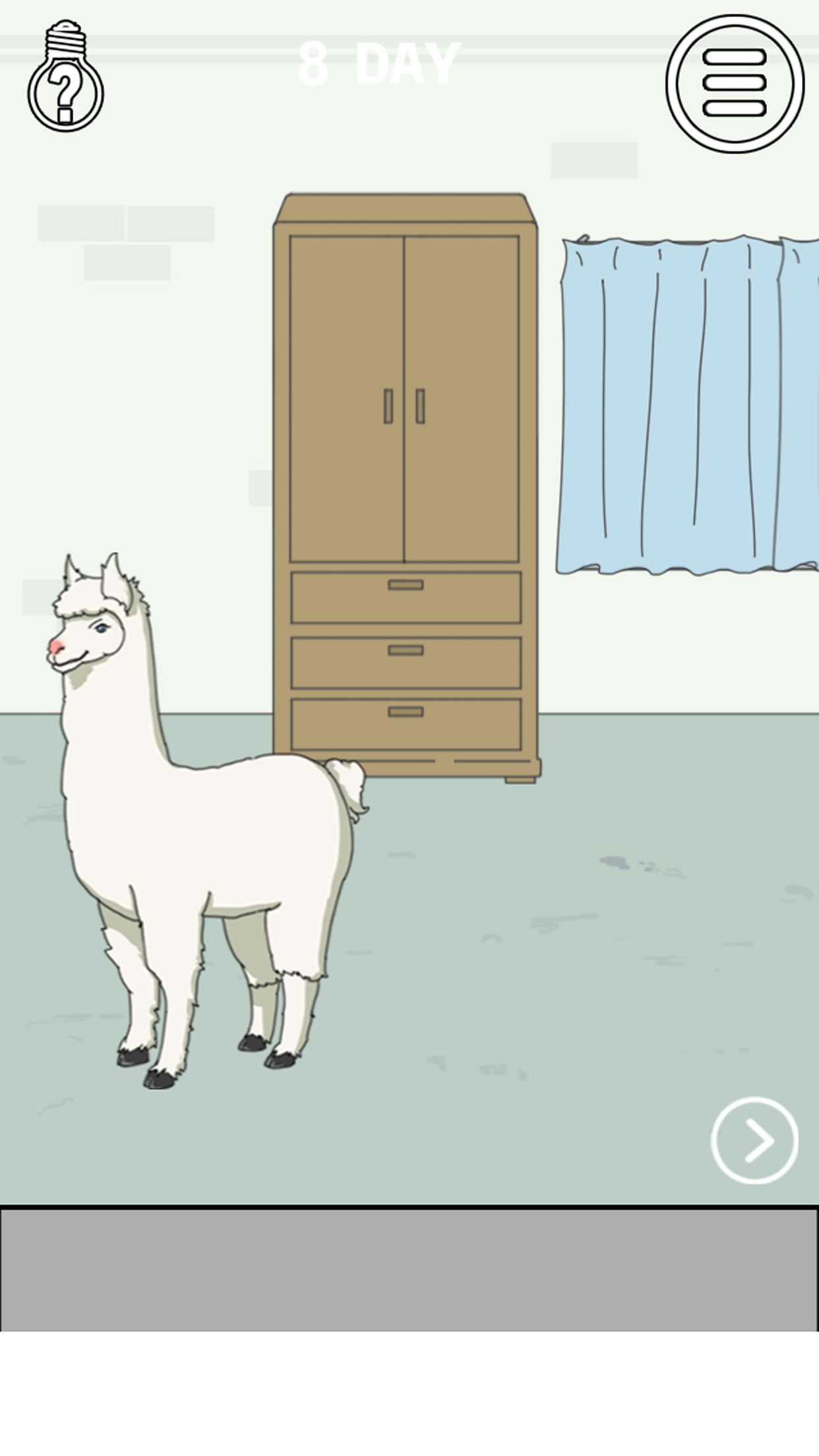Open the wardrobe doors
This screenshot has width=819, height=1456.
click(404, 399)
